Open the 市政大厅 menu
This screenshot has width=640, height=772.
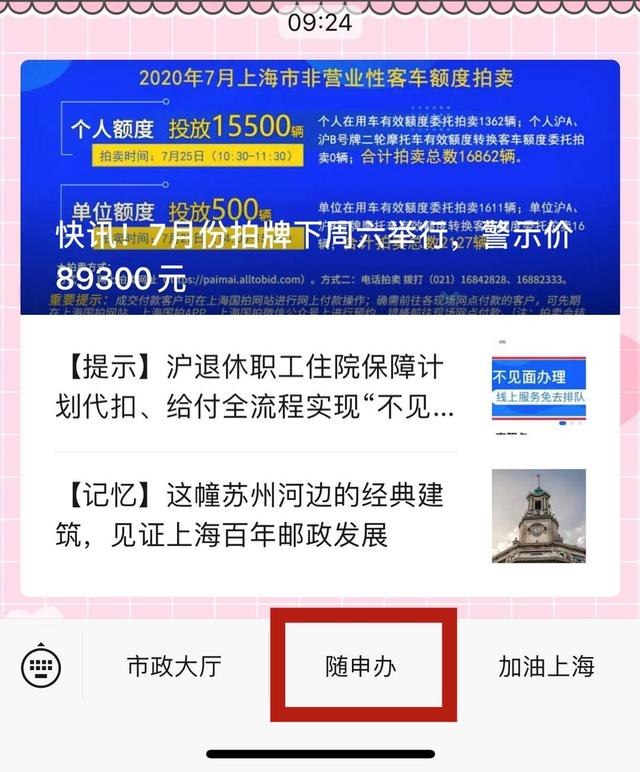pyautogui.click(x=174, y=666)
